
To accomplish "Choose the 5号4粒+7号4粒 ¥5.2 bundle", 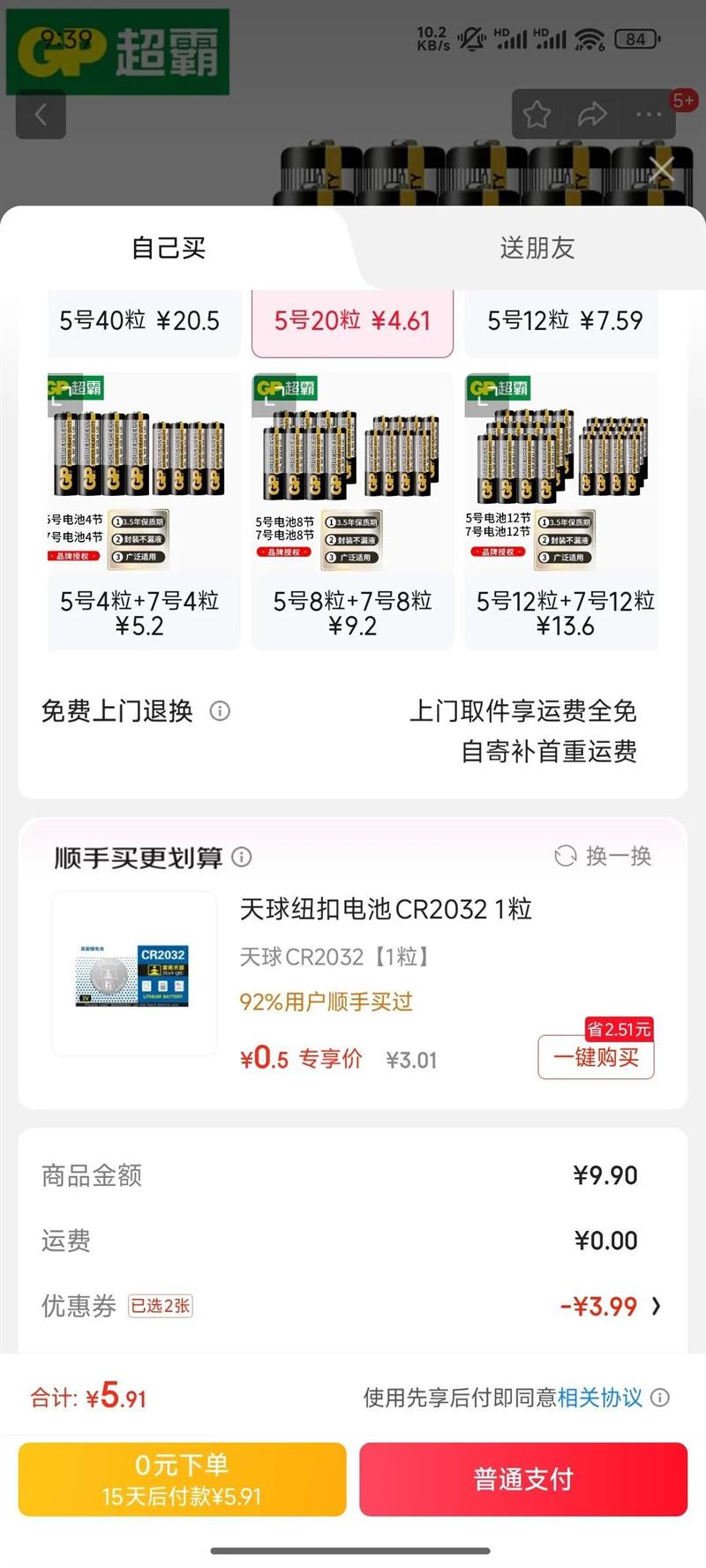I will click(141, 512).
